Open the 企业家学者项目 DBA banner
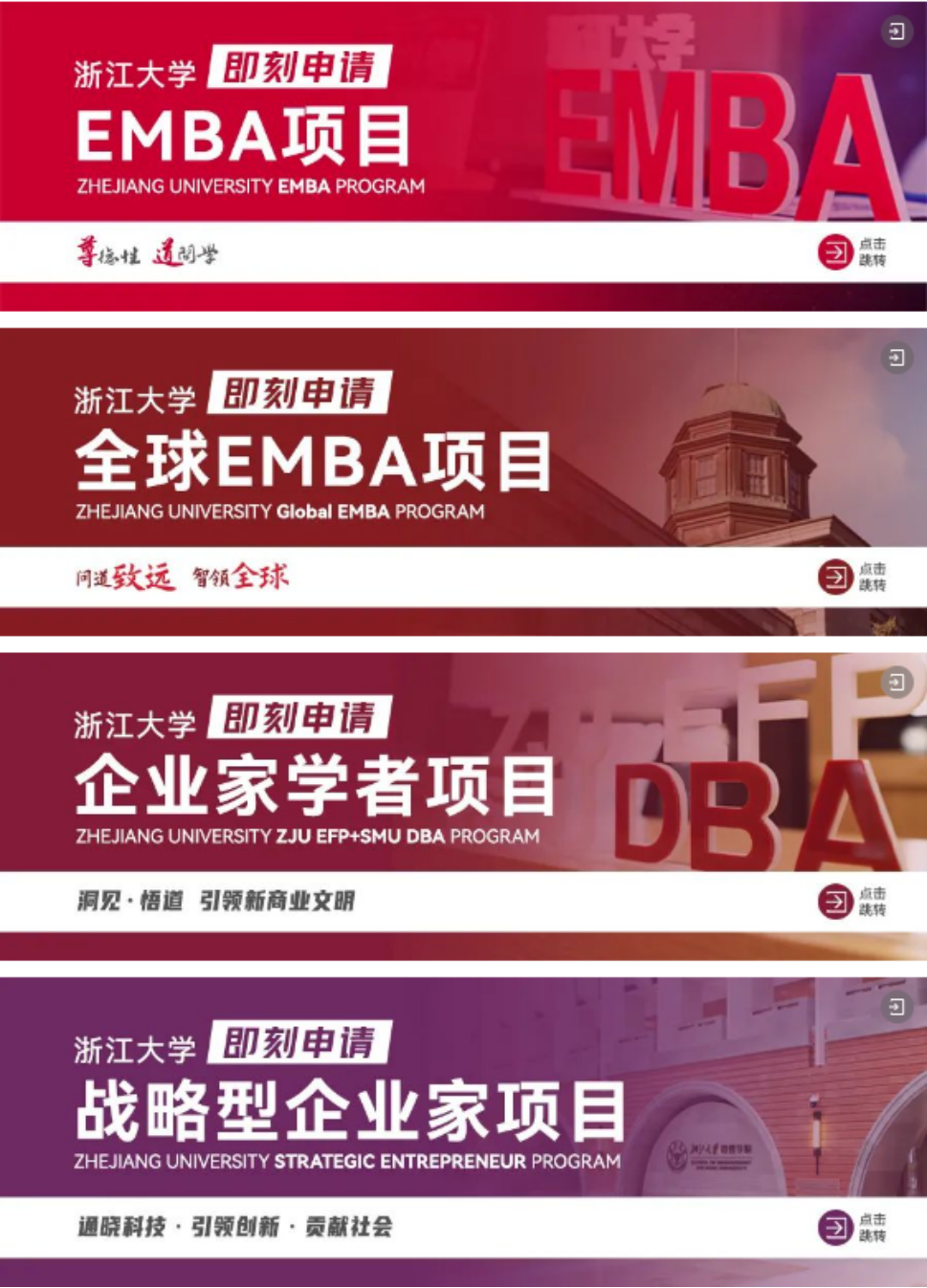The height and width of the screenshot is (1288, 927). point(463,794)
